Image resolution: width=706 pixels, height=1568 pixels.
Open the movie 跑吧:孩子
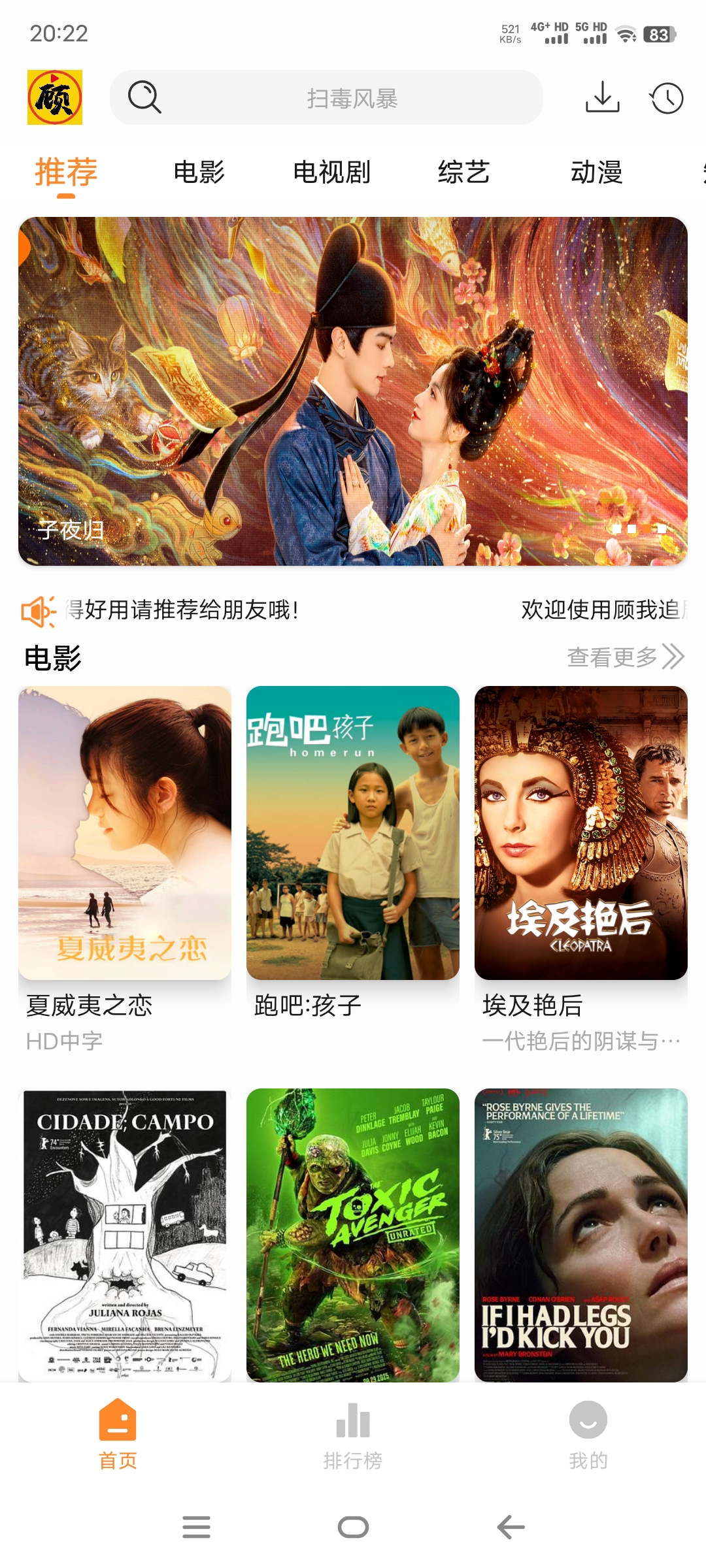tap(353, 833)
